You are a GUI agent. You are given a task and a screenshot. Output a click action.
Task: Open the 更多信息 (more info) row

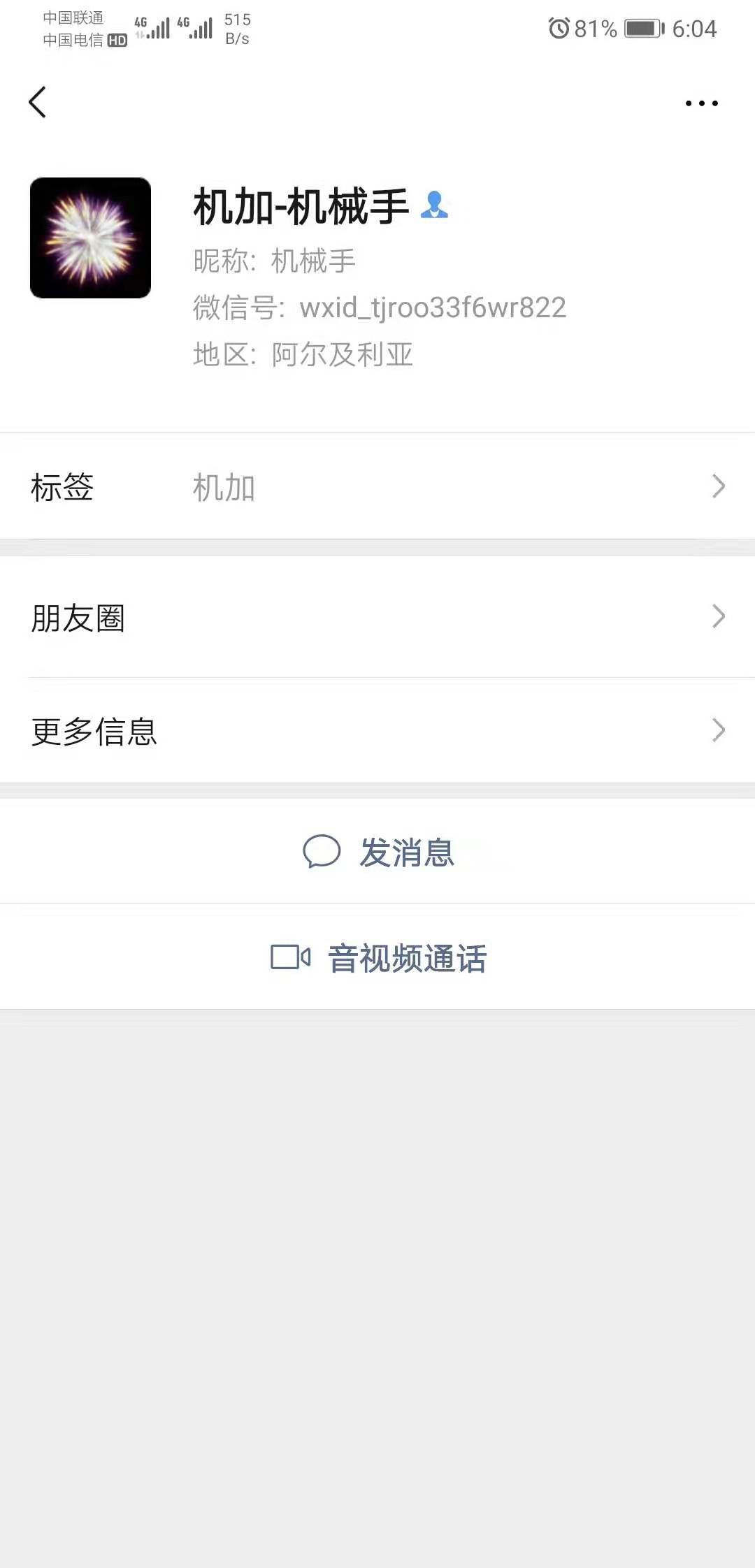(x=377, y=731)
